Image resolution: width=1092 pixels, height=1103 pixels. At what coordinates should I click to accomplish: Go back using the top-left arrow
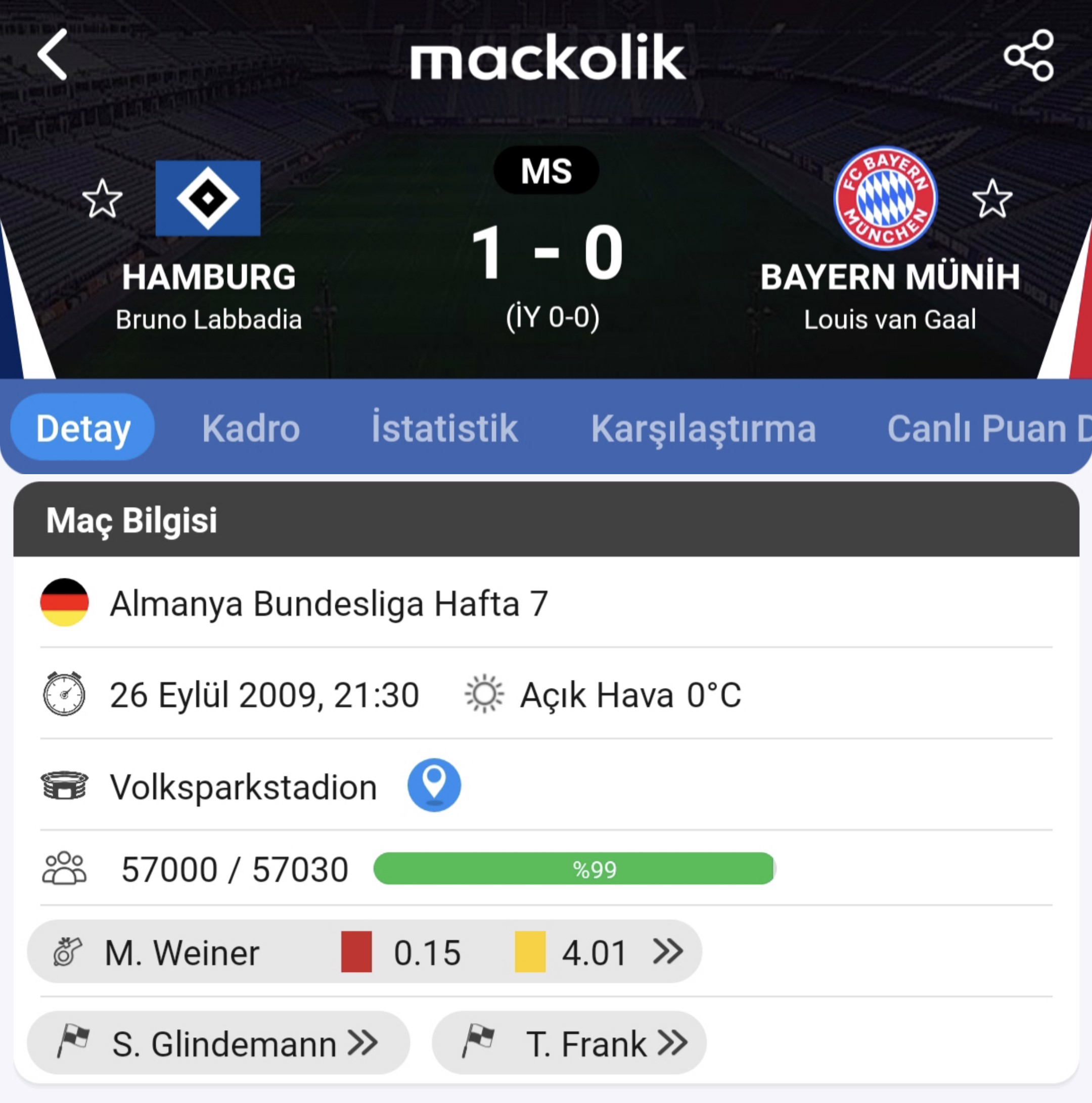click(53, 55)
